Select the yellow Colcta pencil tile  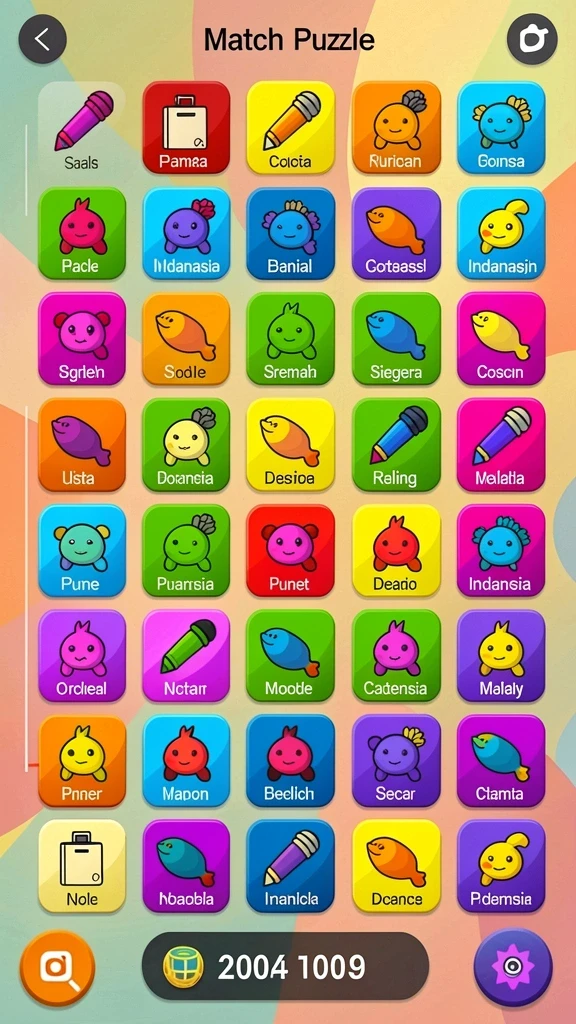pos(291,127)
